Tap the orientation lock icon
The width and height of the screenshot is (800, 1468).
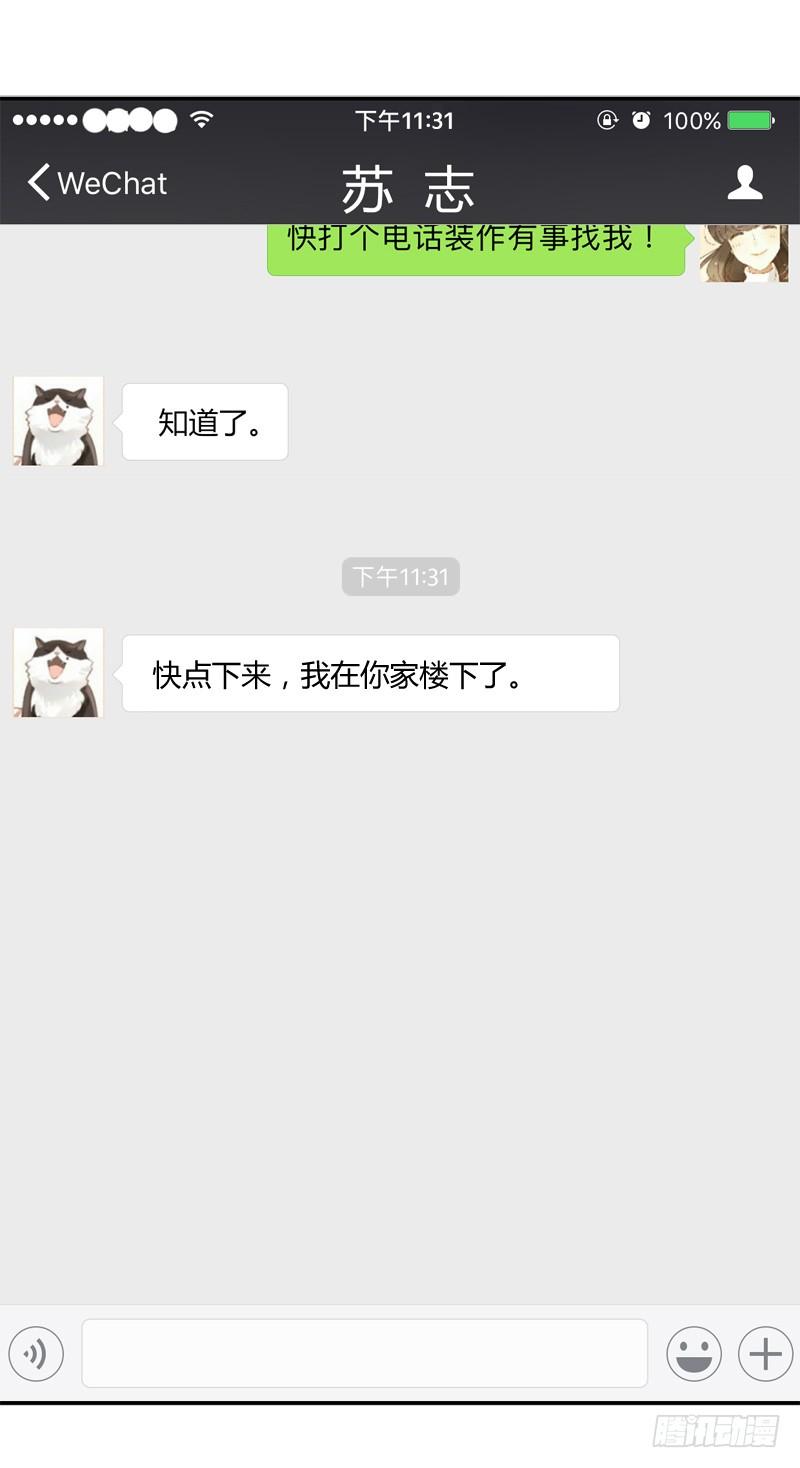click(609, 120)
